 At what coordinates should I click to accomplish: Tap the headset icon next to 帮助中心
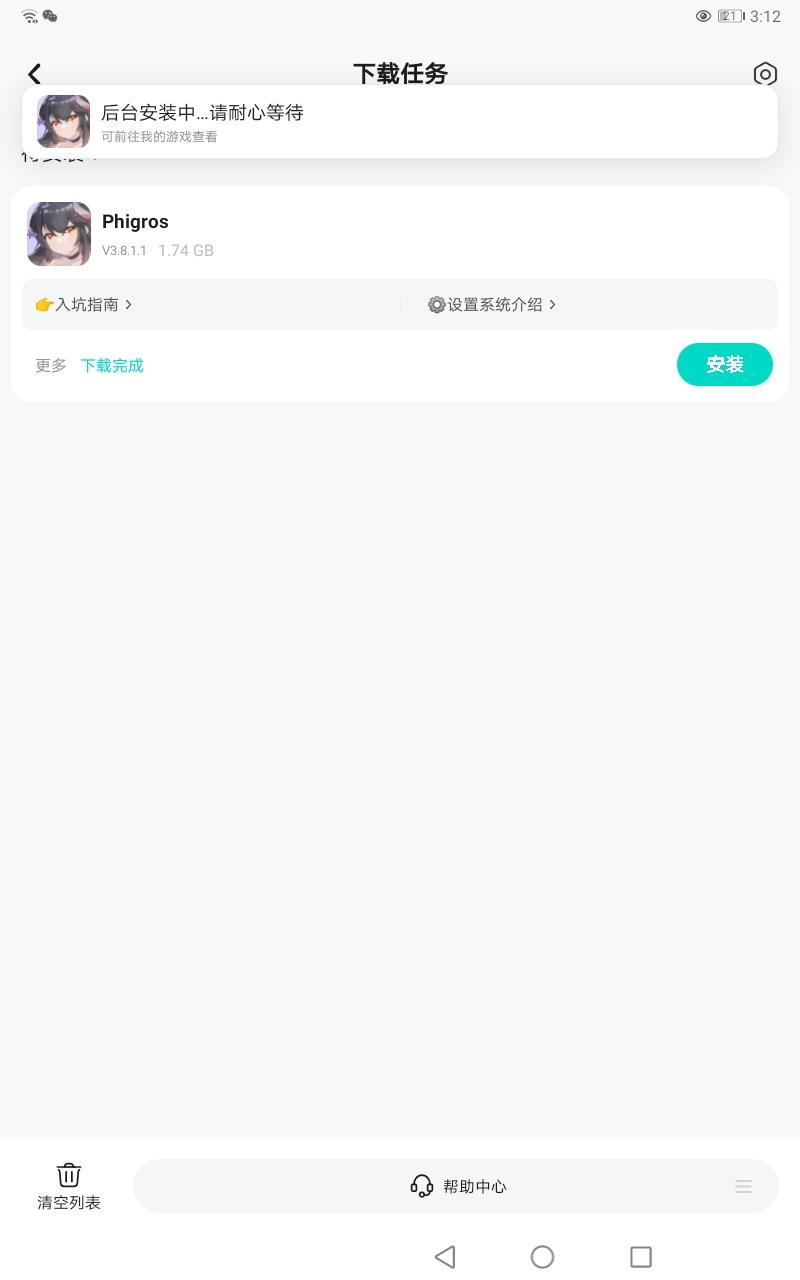(421, 1186)
